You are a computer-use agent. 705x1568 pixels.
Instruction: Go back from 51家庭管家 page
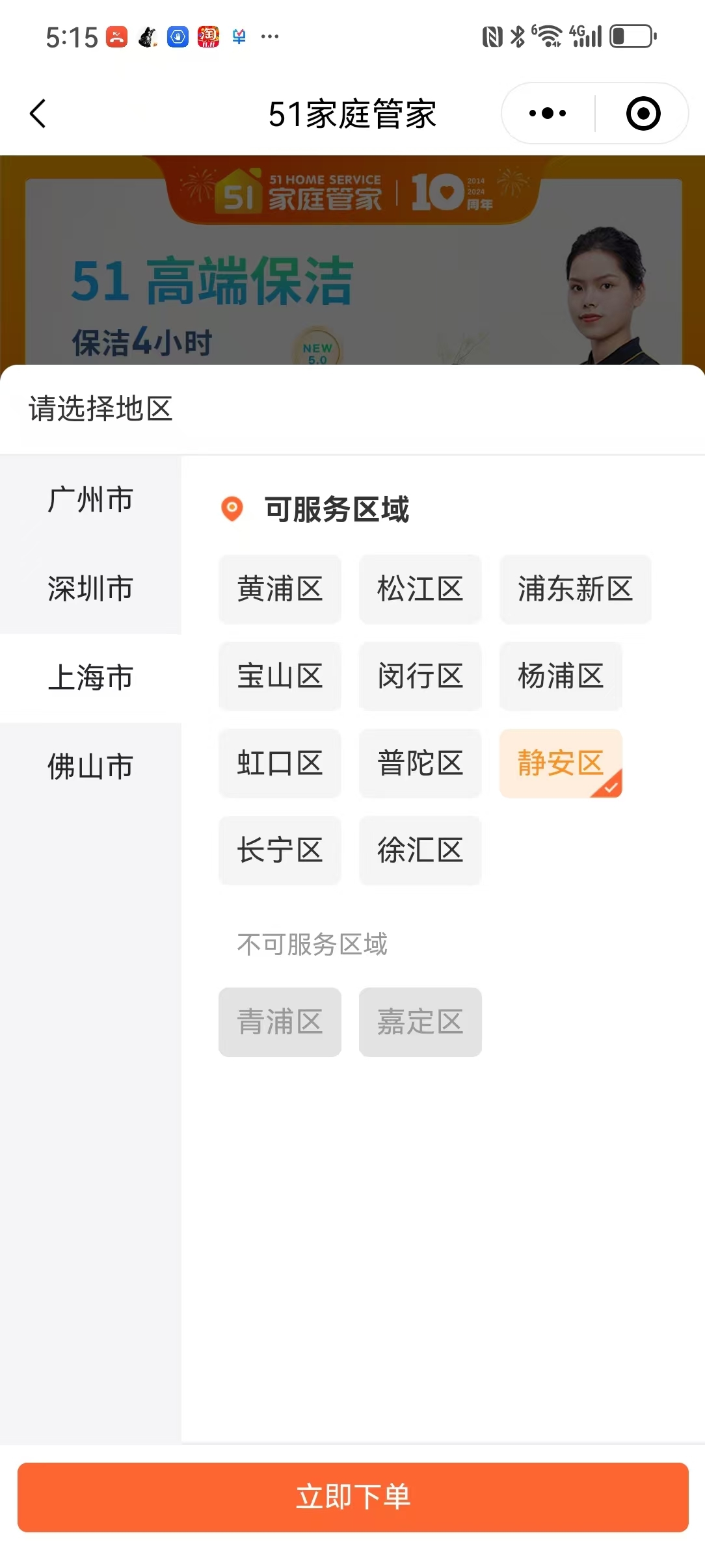(x=38, y=114)
